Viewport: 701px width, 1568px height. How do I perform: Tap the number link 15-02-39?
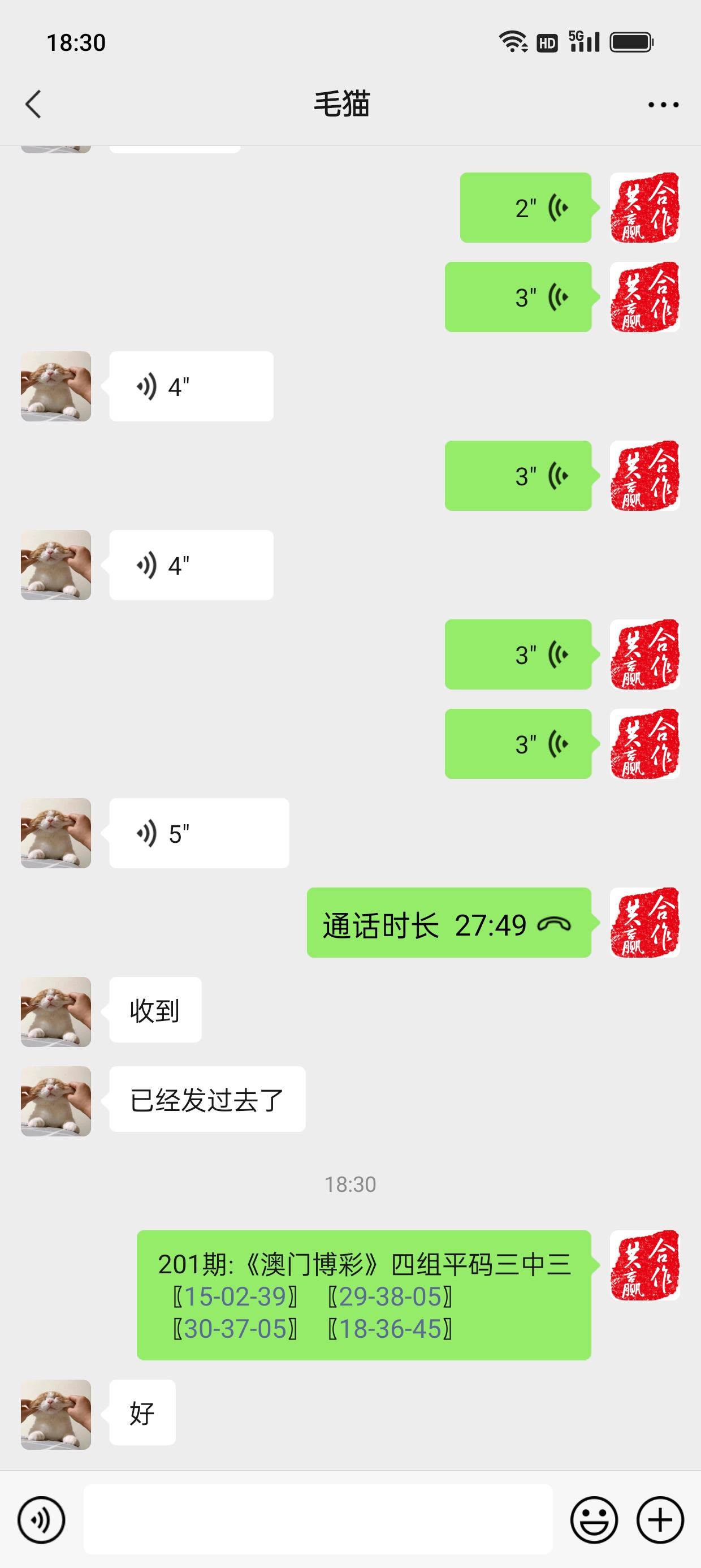pos(235,1296)
